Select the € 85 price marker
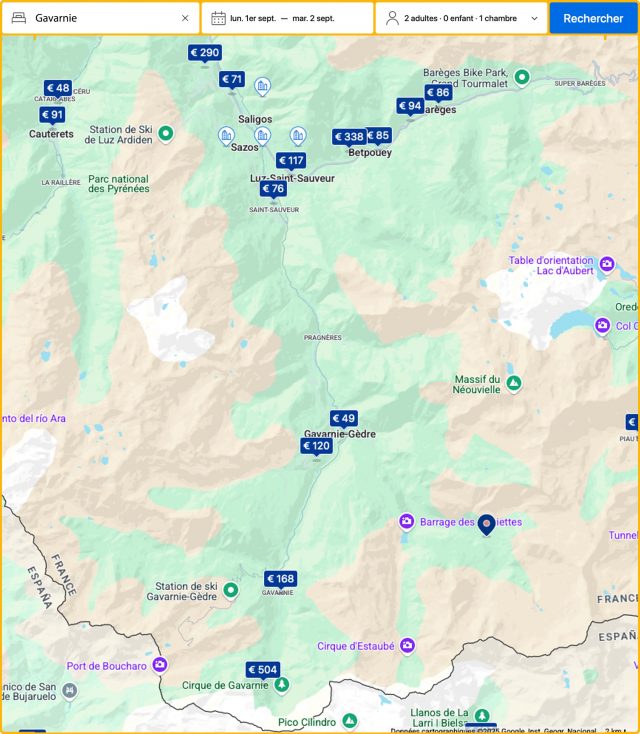 click(x=378, y=136)
